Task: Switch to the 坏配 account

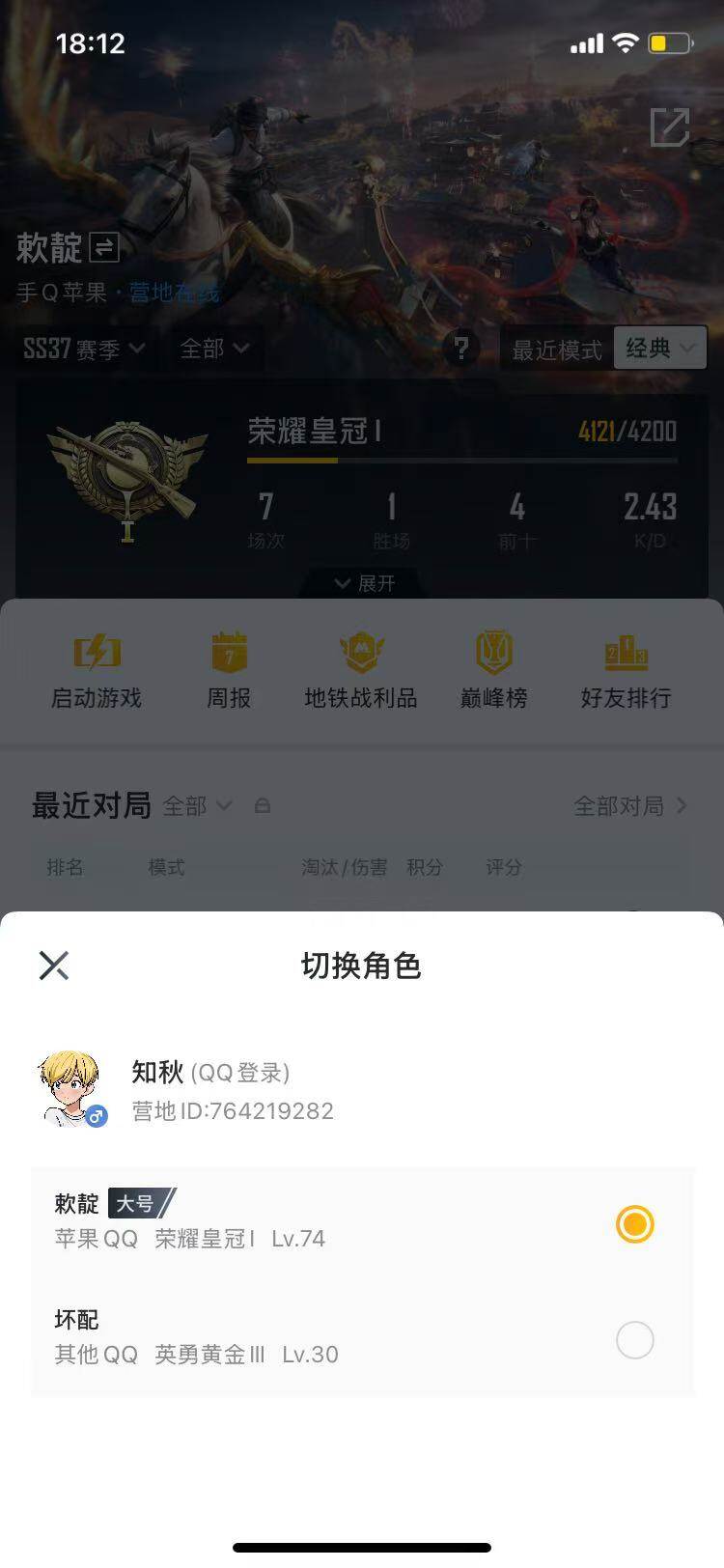Action: pos(634,1340)
